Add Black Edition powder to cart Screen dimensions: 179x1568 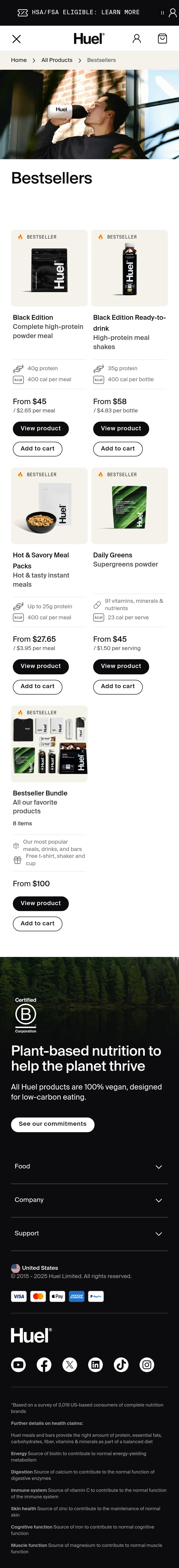(x=37, y=449)
